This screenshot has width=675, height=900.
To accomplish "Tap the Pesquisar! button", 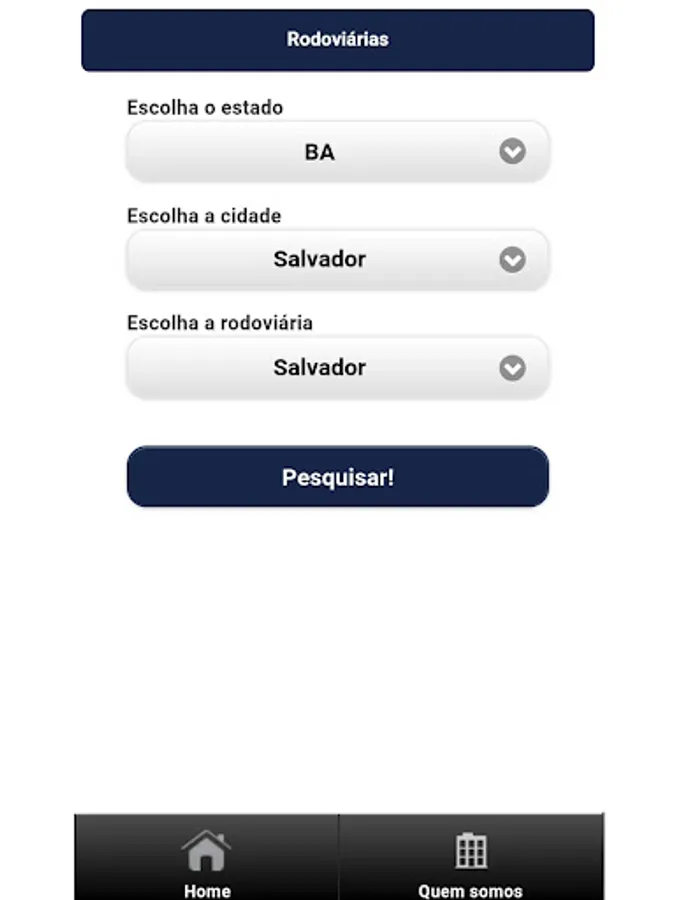I will pos(337,477).
